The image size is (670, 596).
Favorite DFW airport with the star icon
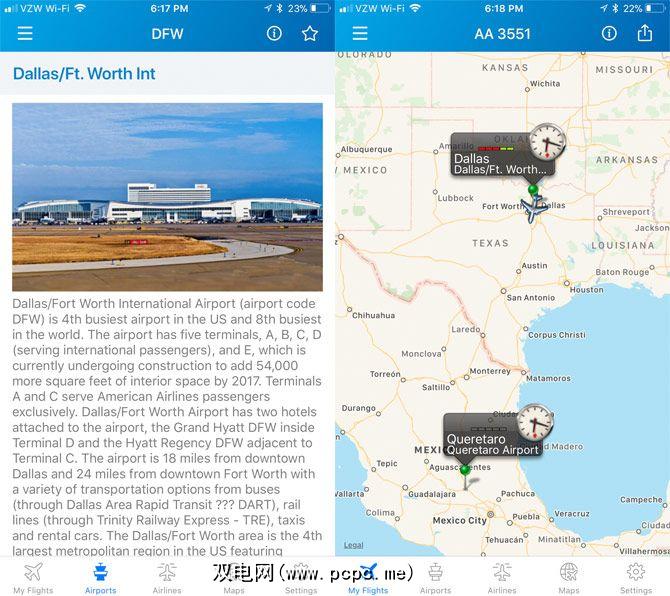(310, 33)
